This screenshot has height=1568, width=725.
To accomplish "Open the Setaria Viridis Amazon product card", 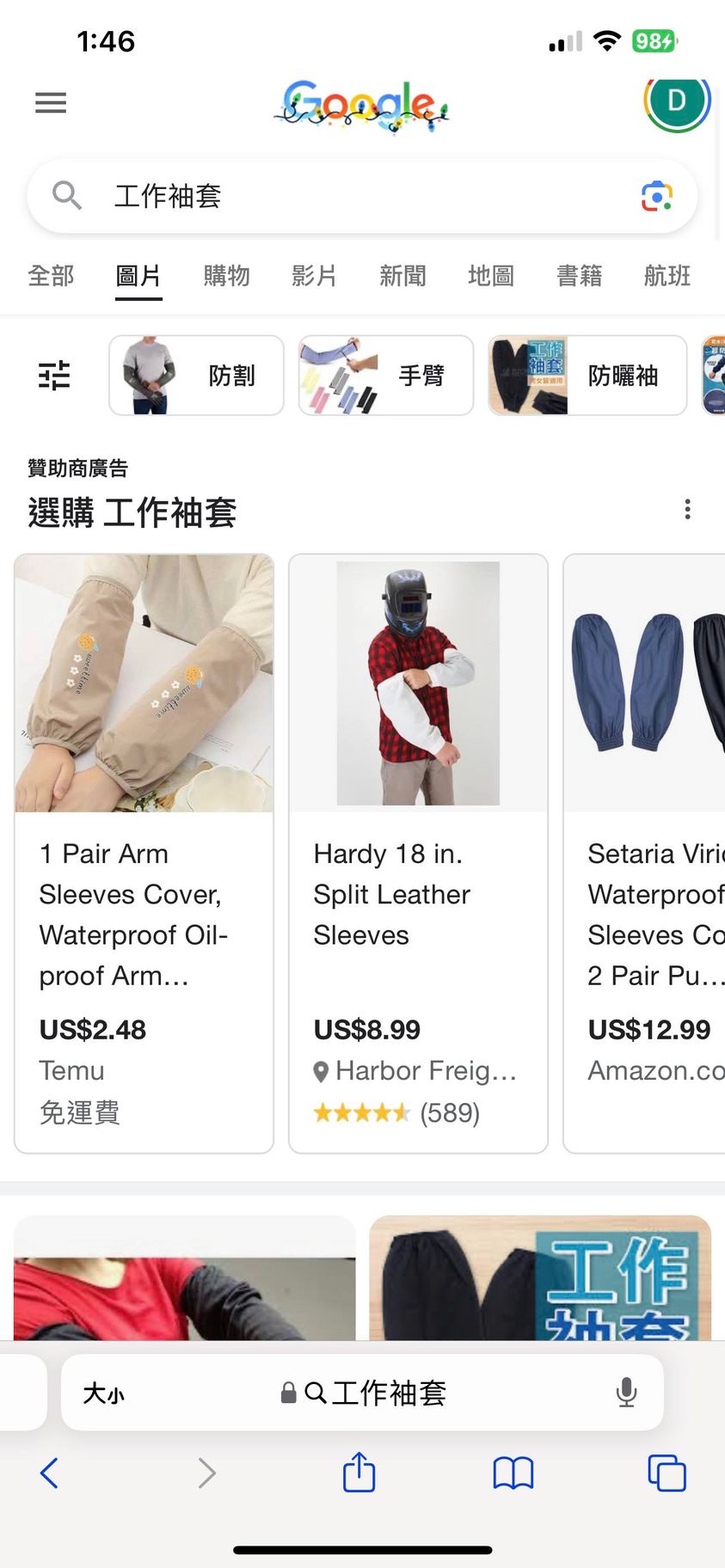I will tap(645, 853).
